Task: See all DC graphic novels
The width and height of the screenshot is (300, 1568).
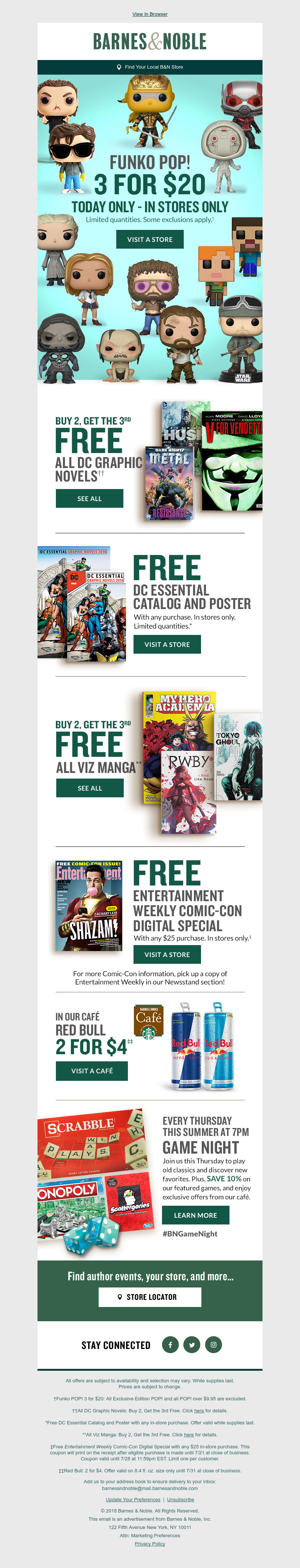Action: point(90,498)
